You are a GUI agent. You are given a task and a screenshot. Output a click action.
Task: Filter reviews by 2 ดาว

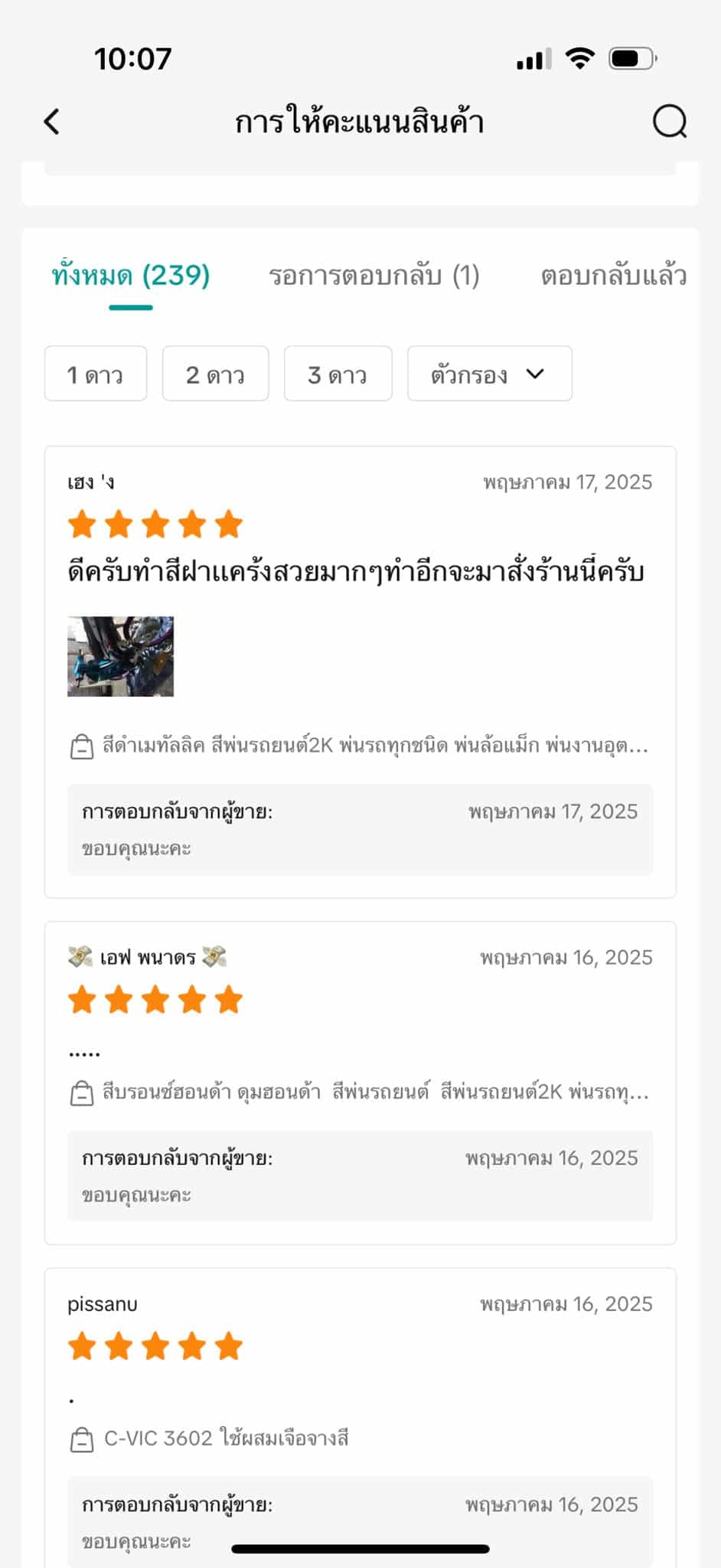coord(215,374)
